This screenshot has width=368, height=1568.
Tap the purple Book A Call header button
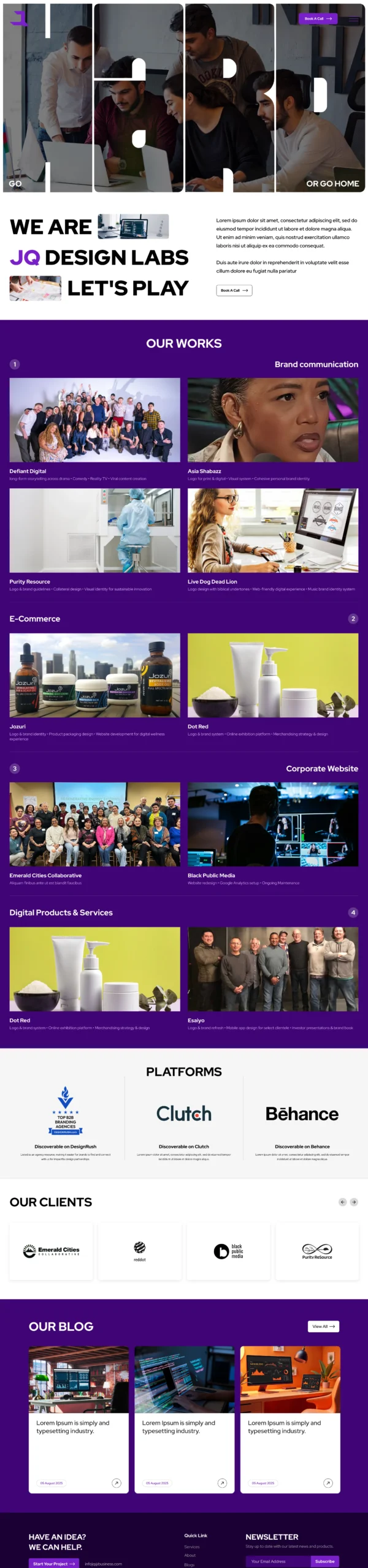[x=318, y=19]
